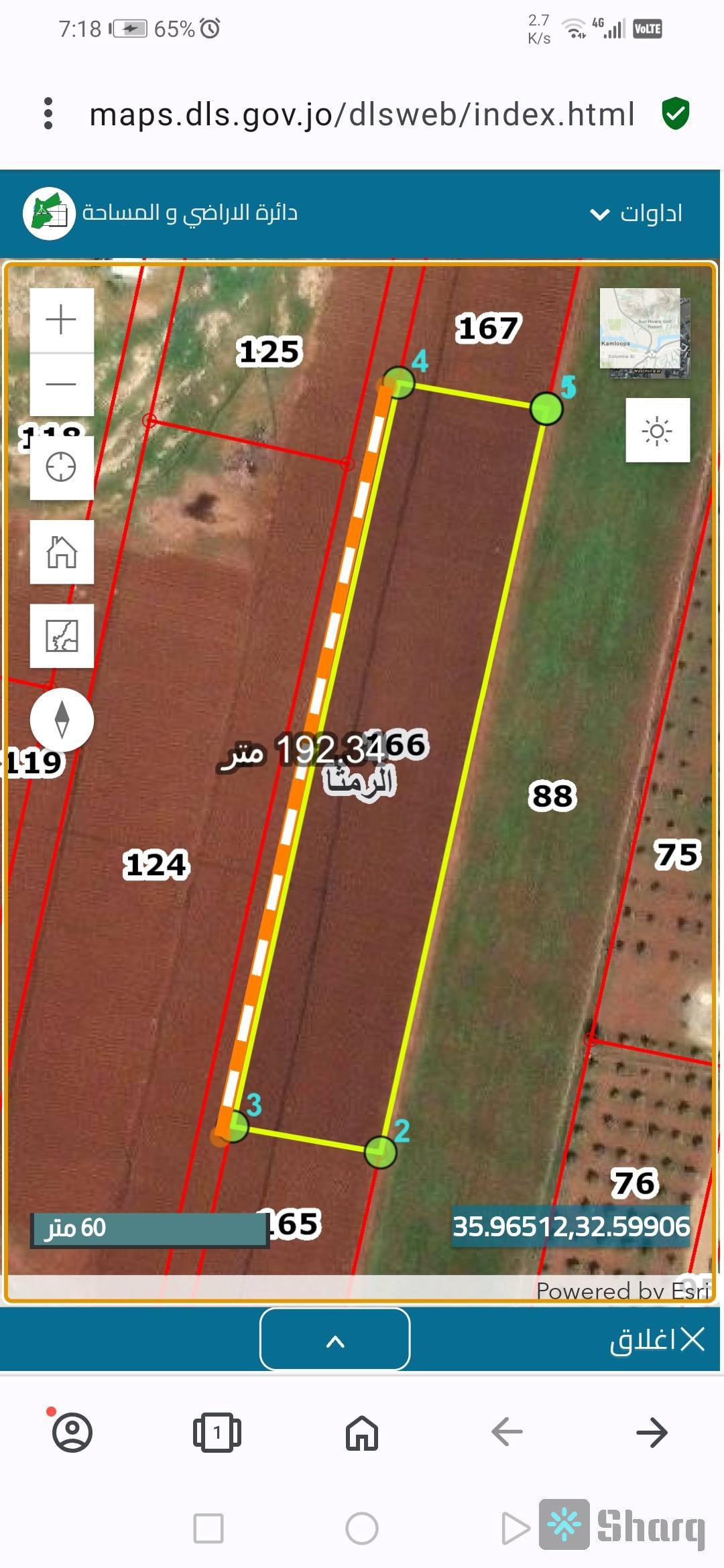
Task: Go to the browser home page
Action: tap(362, 1433)
